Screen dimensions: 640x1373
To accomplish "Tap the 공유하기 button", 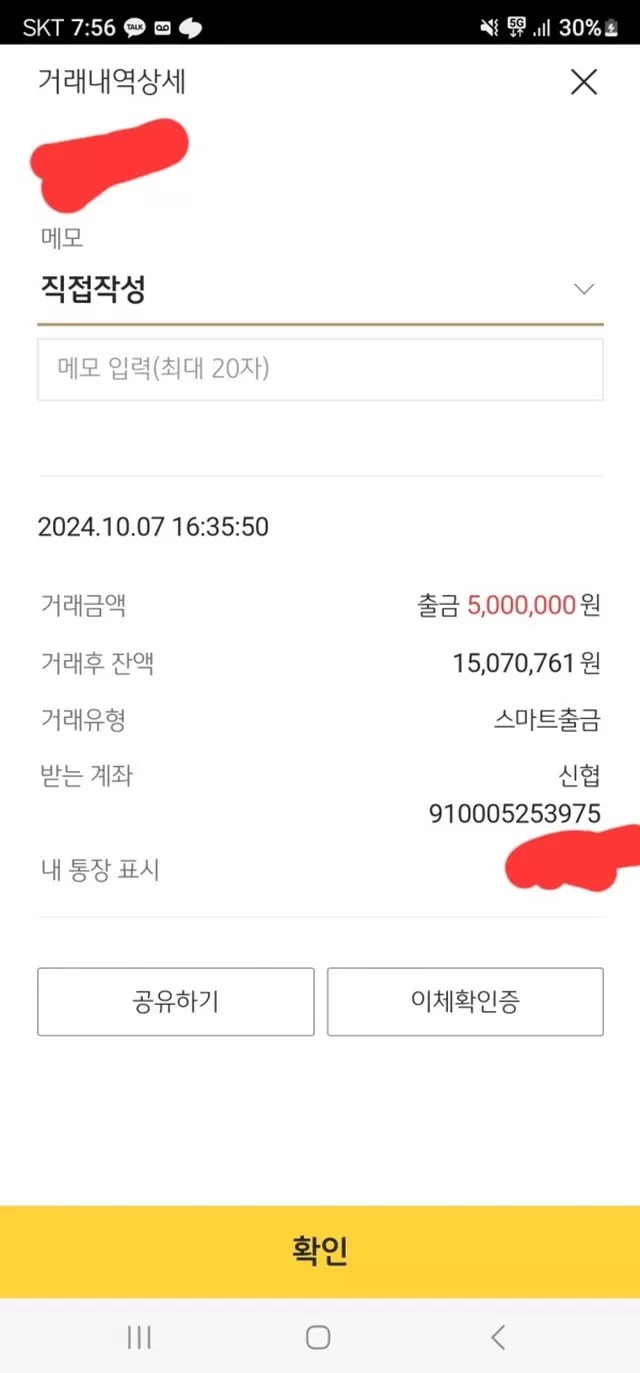I will point(176,1001).
